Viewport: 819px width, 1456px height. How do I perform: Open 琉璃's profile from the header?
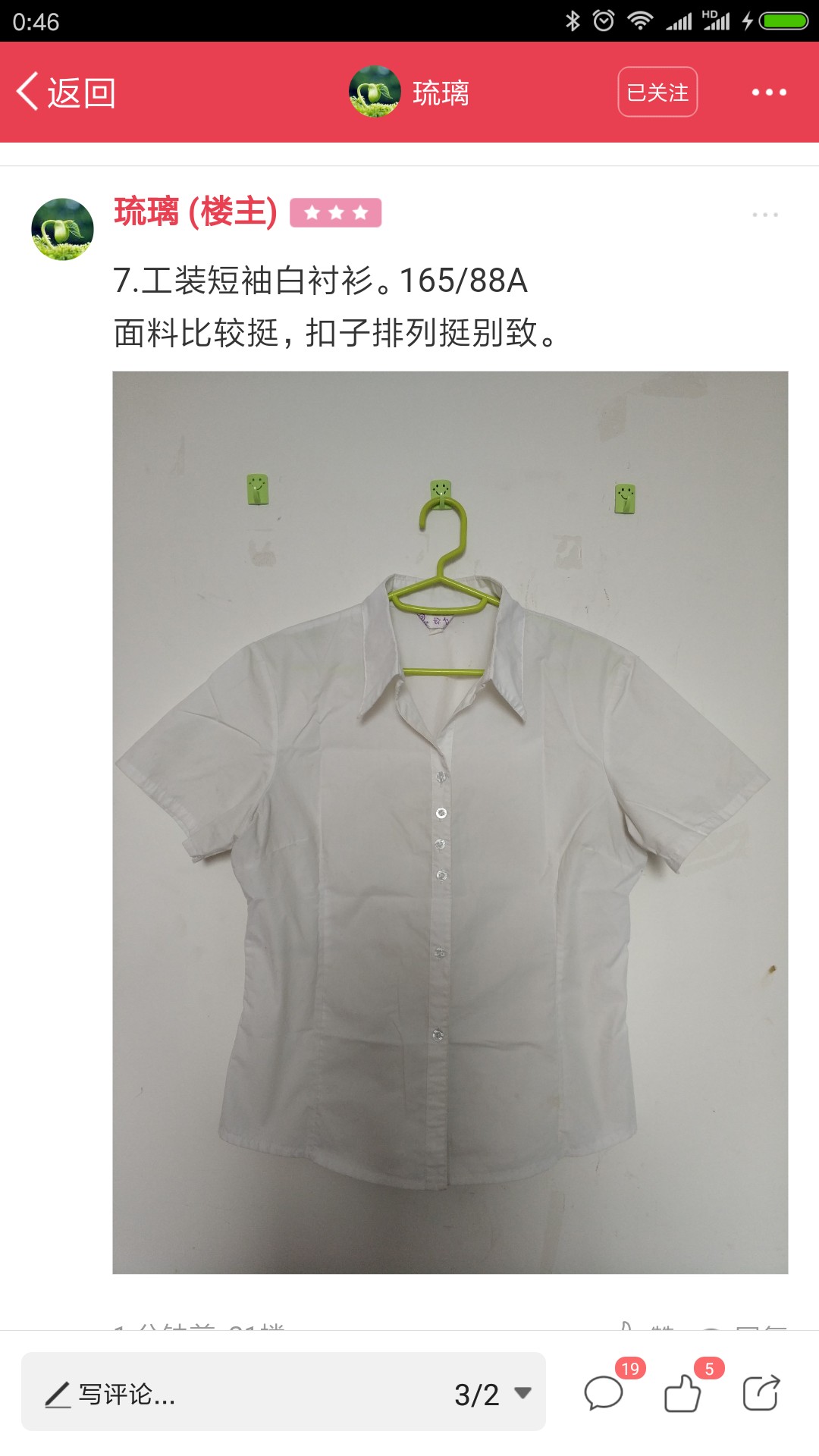pyautogui.click(x=409, y=93)
